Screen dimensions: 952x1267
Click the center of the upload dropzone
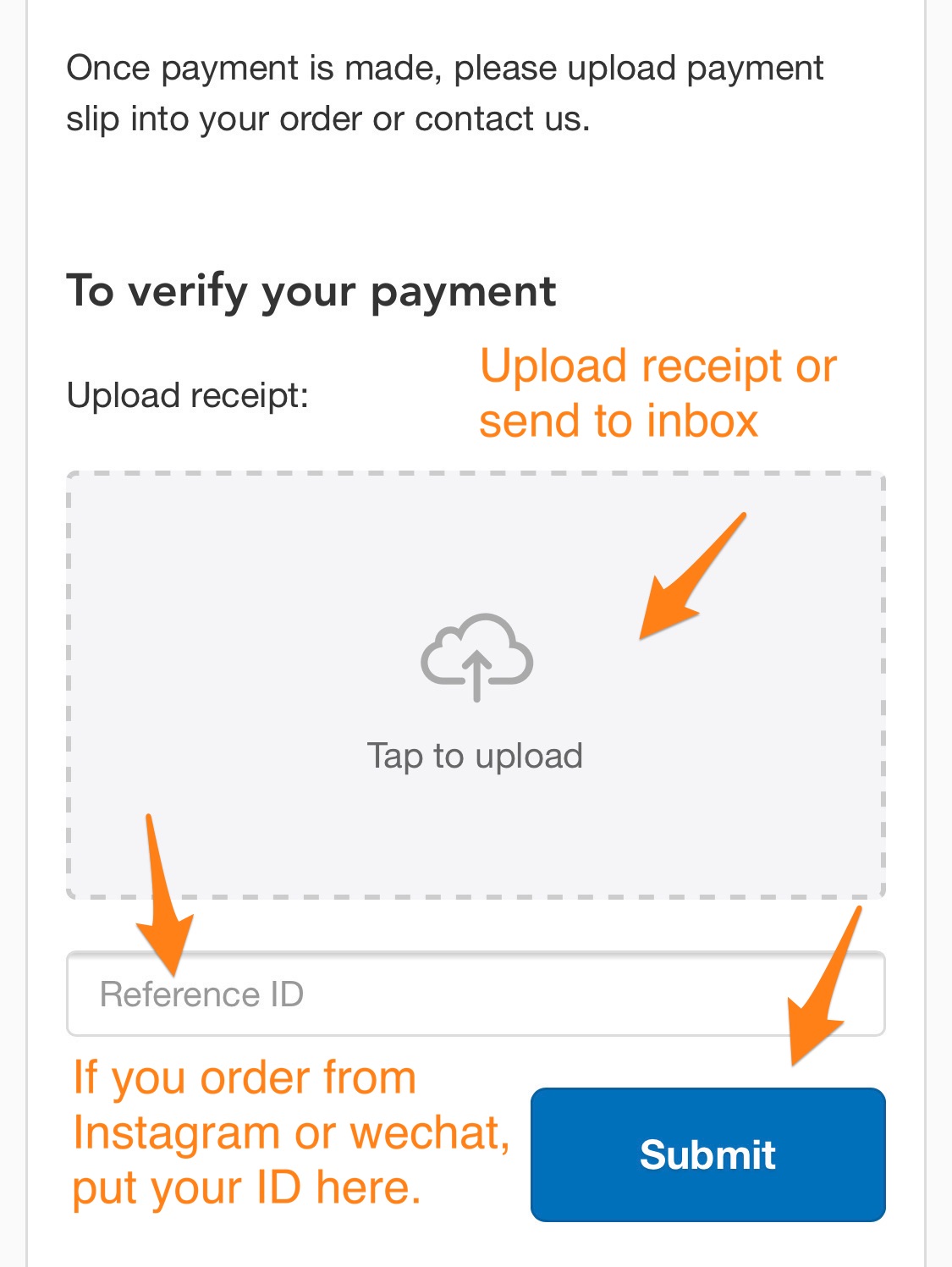[476, 686]
